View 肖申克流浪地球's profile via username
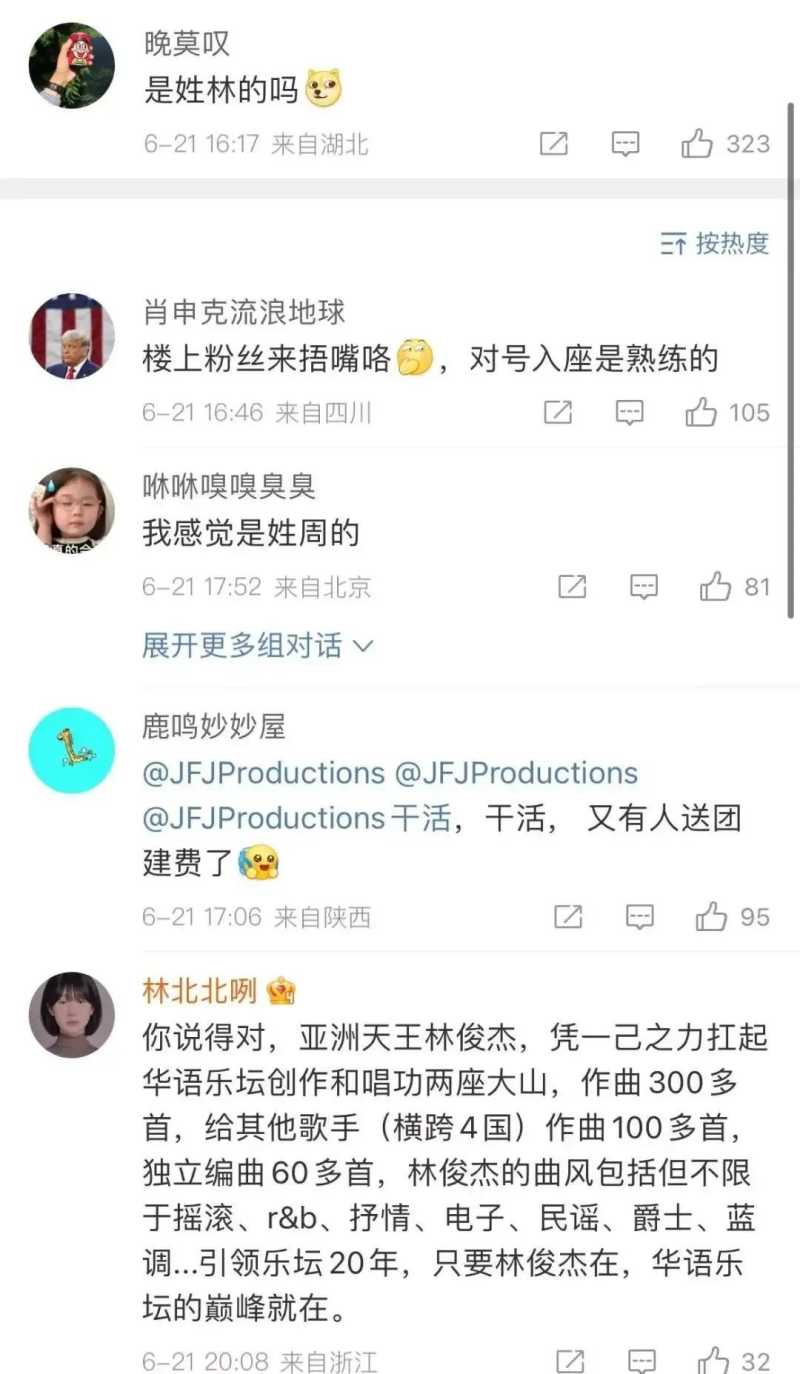 tap(244, 312)
